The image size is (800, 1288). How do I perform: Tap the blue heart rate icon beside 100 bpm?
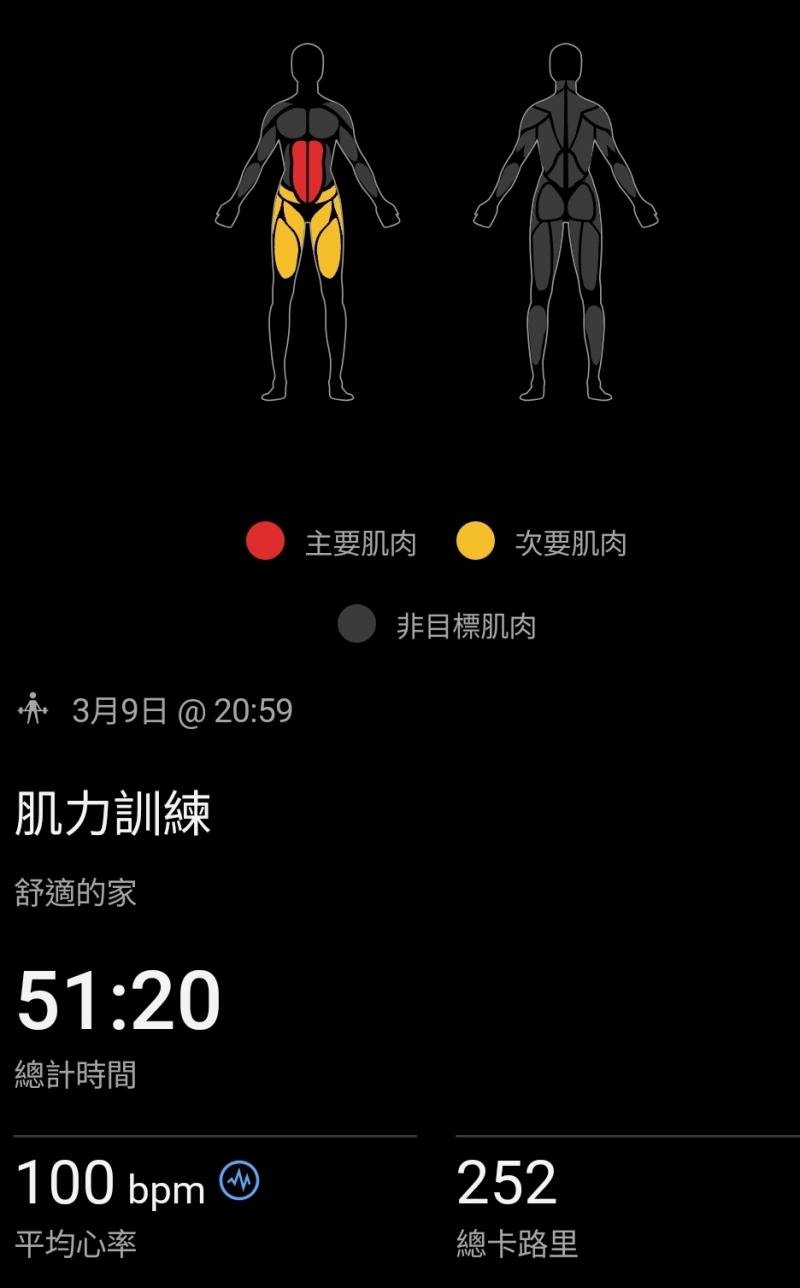[239, 1181]
